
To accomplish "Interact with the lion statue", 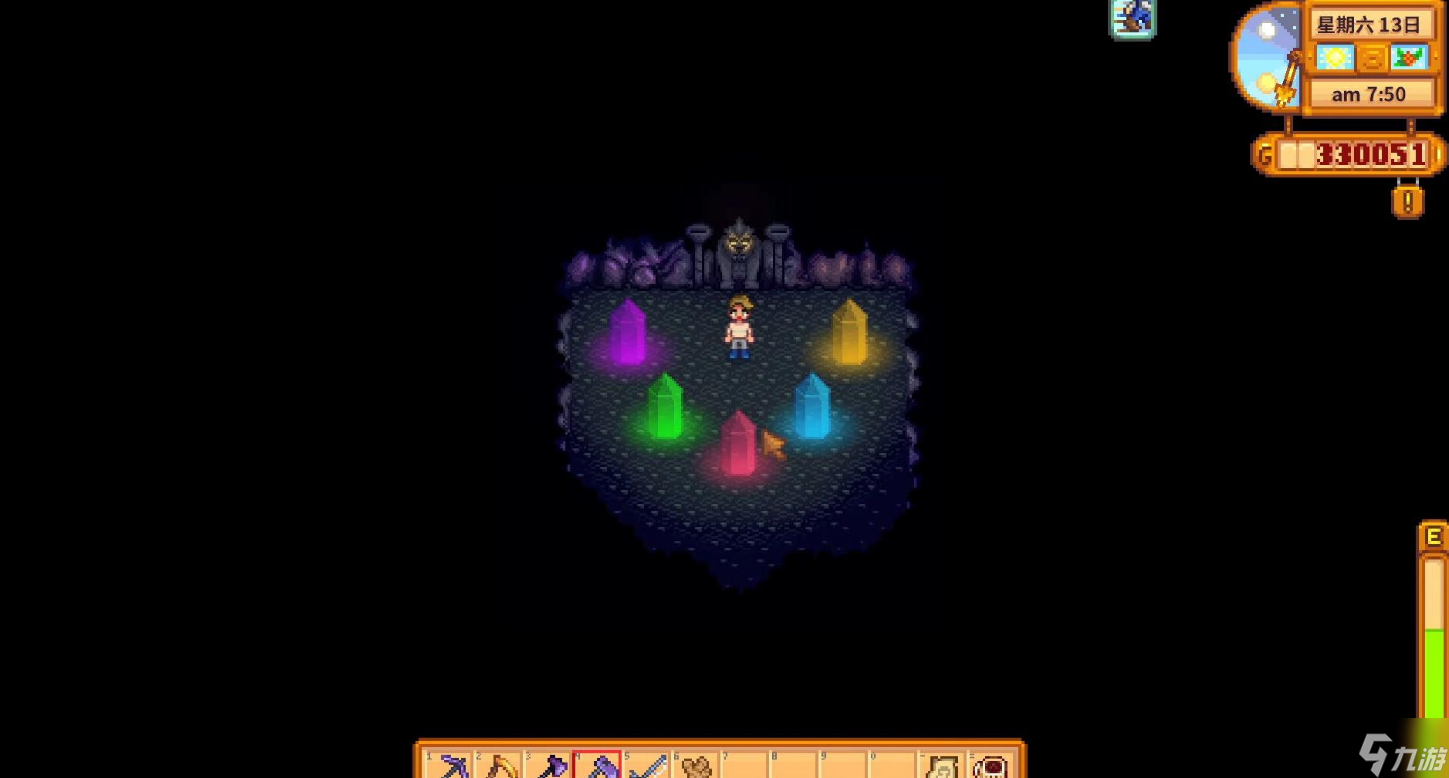I will tap(738, 255).
